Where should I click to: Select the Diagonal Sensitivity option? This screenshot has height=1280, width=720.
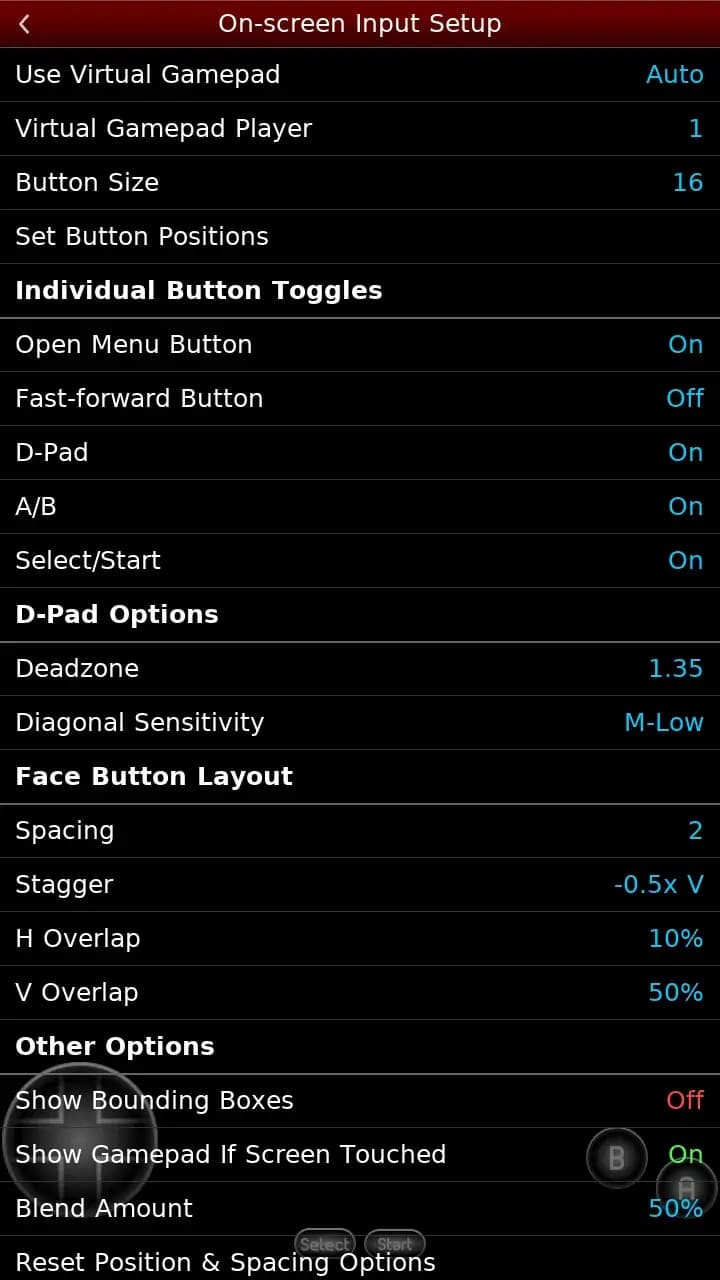point(360,723)
